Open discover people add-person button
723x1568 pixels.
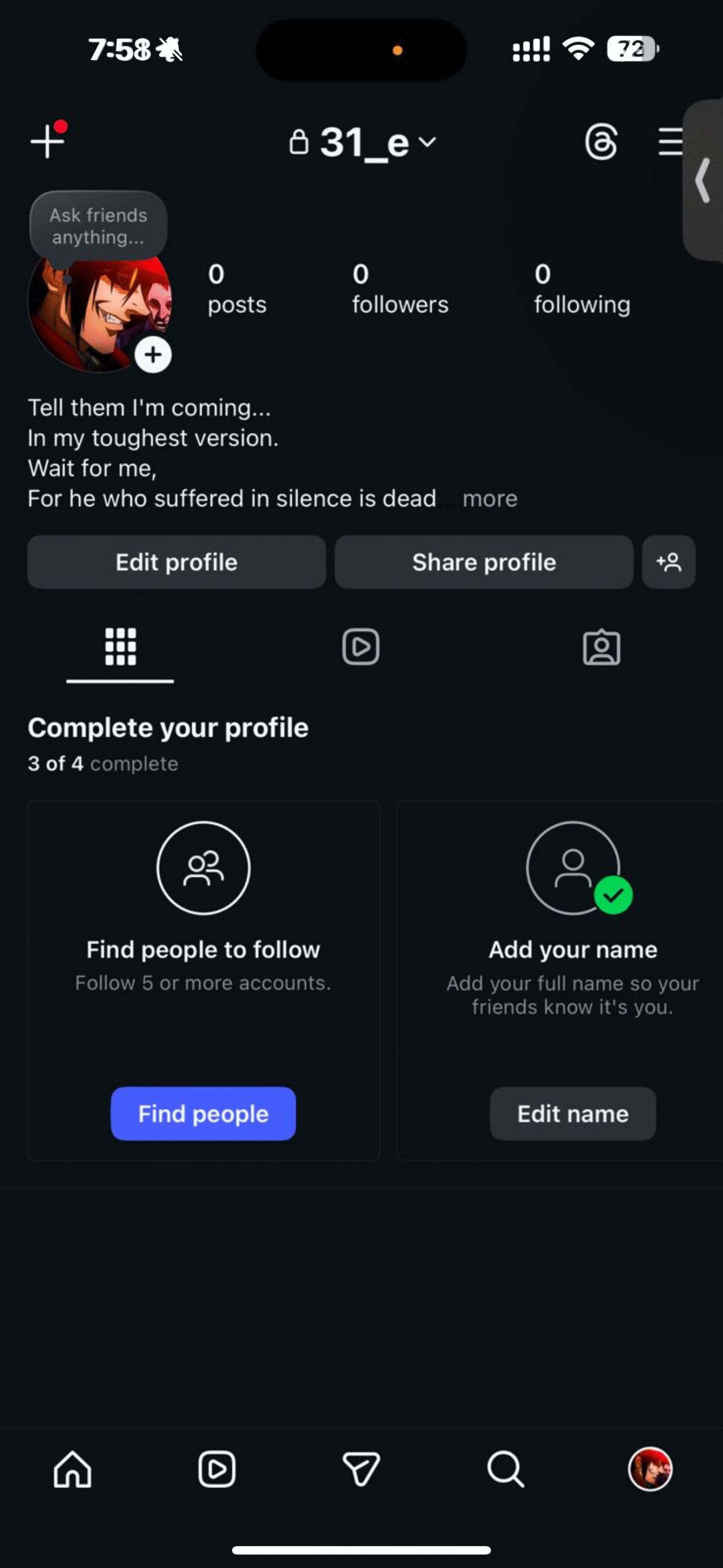pos(669,562)
